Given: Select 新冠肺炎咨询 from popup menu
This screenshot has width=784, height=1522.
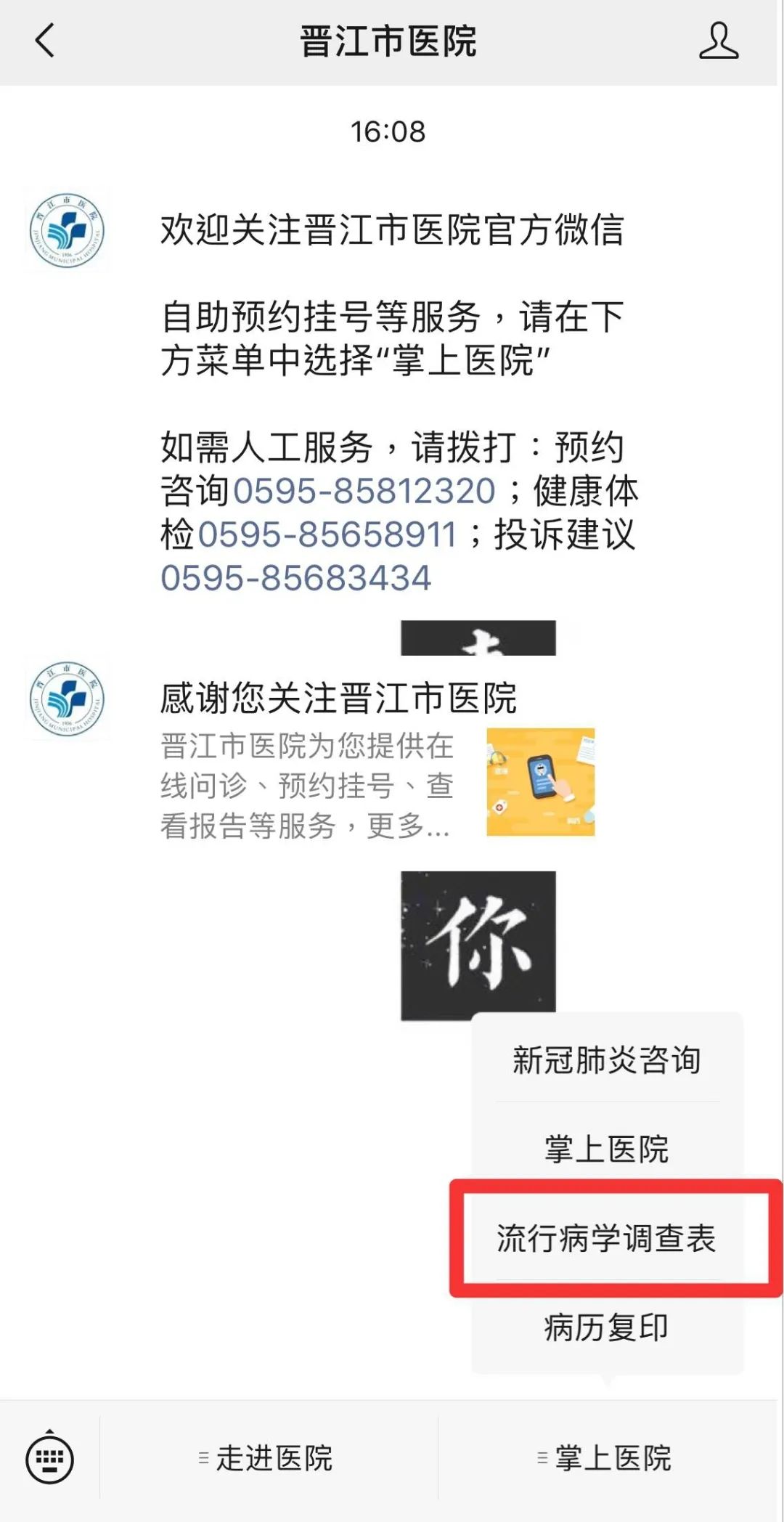Looking at the screenshot, I should 607,1060.
